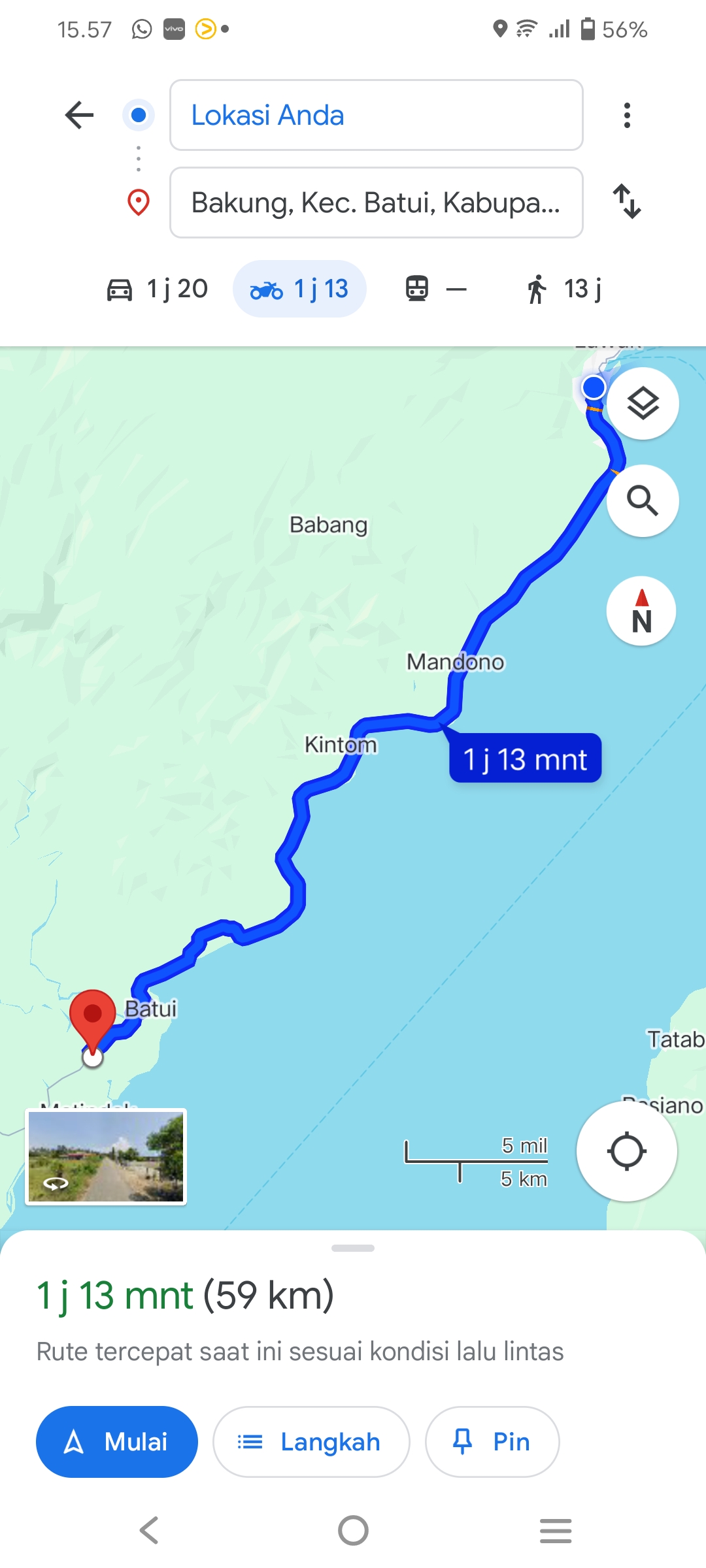Screen dimensions: 706x1568
Task: Open recent apps from navigation bar
Action: [556, 1530]
